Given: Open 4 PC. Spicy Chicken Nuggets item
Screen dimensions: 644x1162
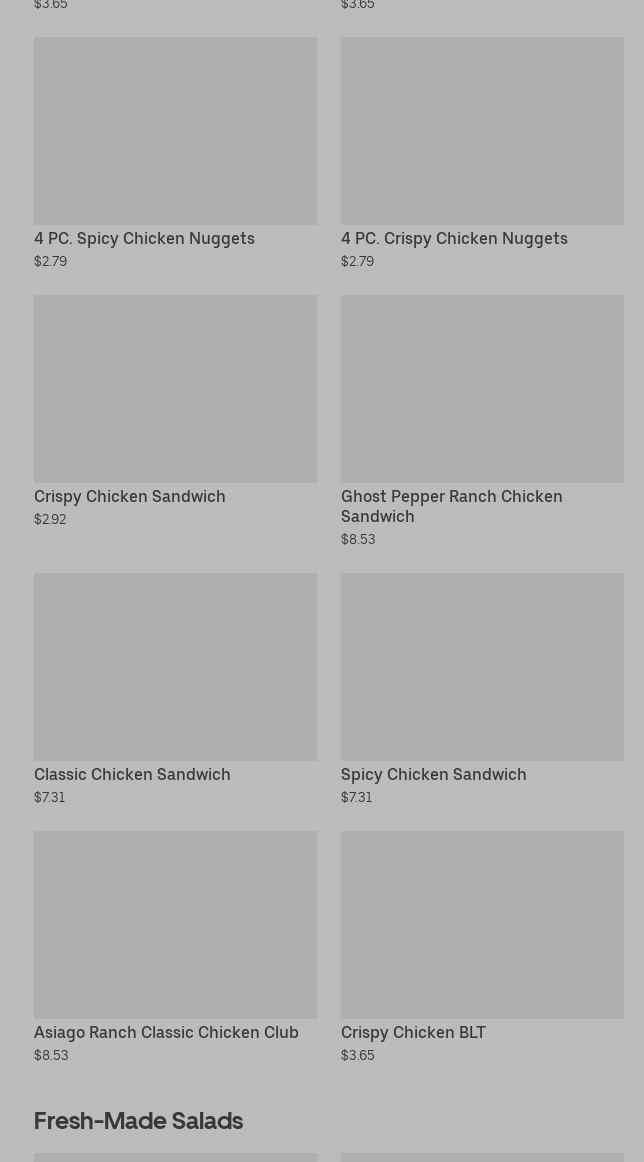Looking at the screenshot, I should click(175, 150).
